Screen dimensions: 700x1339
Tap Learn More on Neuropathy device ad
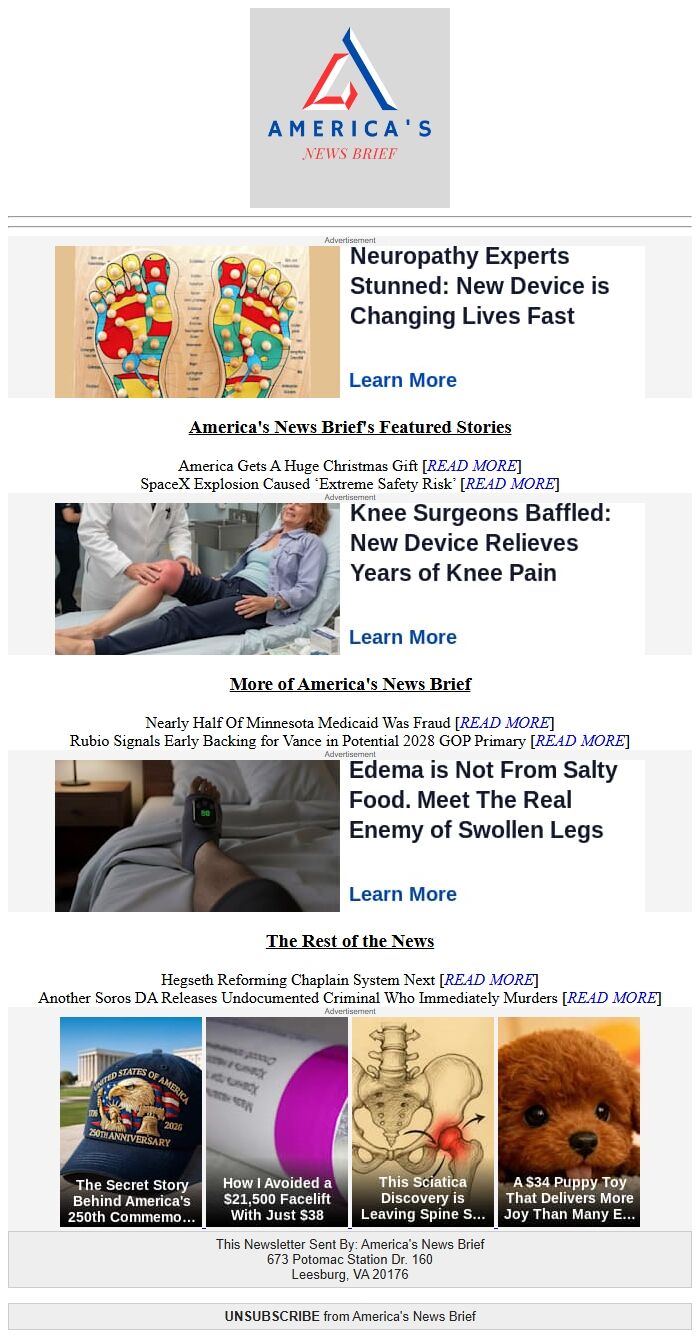tap(403, 380)
